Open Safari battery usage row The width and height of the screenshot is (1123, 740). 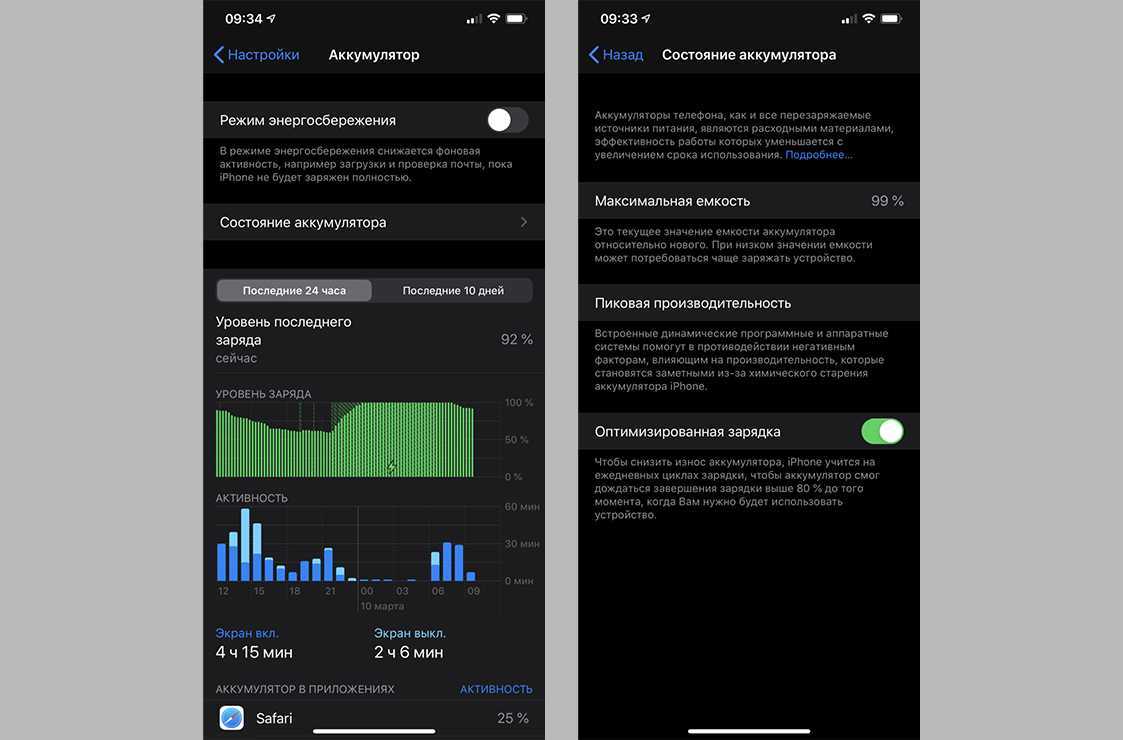tap(373, 718)
